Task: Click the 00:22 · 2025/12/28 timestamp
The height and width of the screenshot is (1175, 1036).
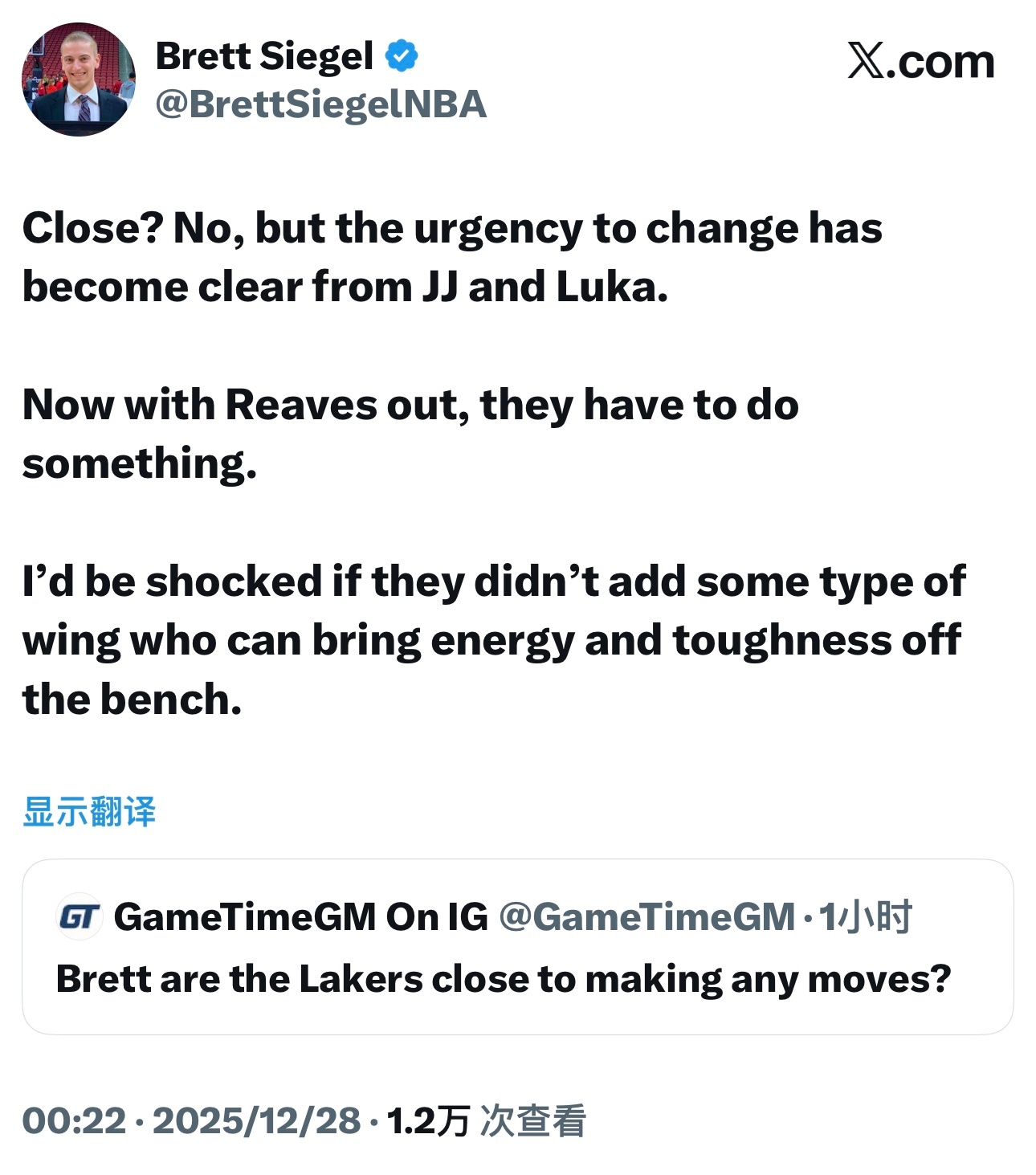Action: point(193,1118)
